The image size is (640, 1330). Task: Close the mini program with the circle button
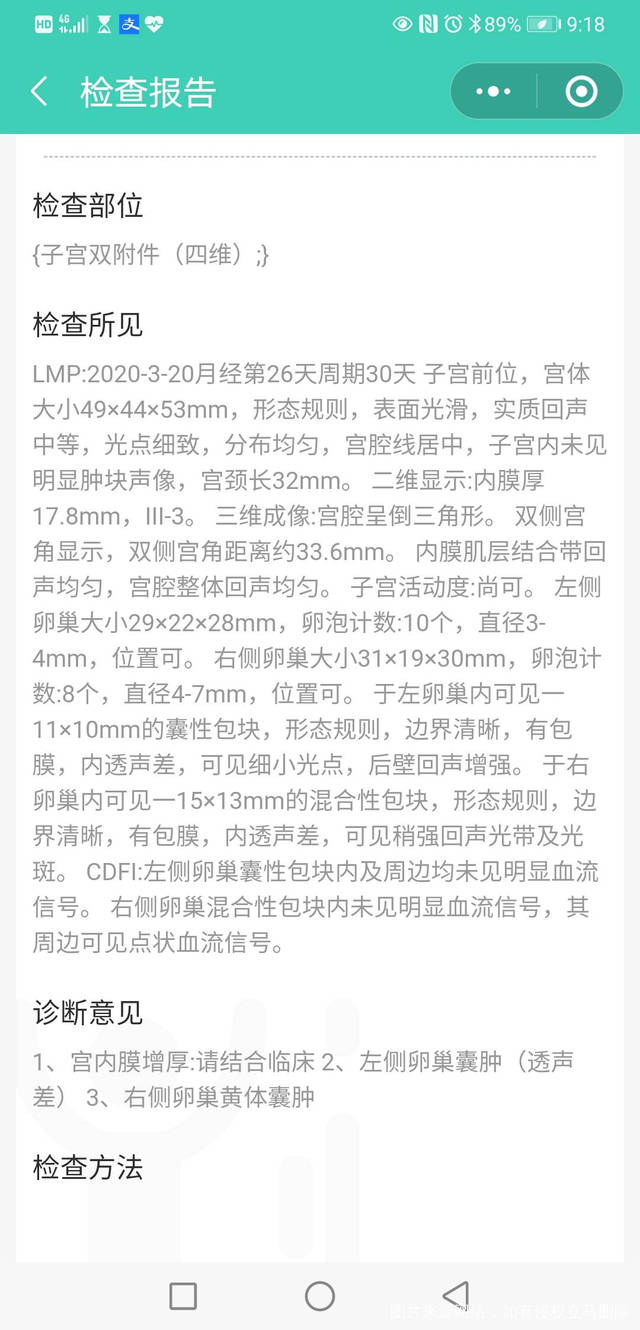[581, 92]
